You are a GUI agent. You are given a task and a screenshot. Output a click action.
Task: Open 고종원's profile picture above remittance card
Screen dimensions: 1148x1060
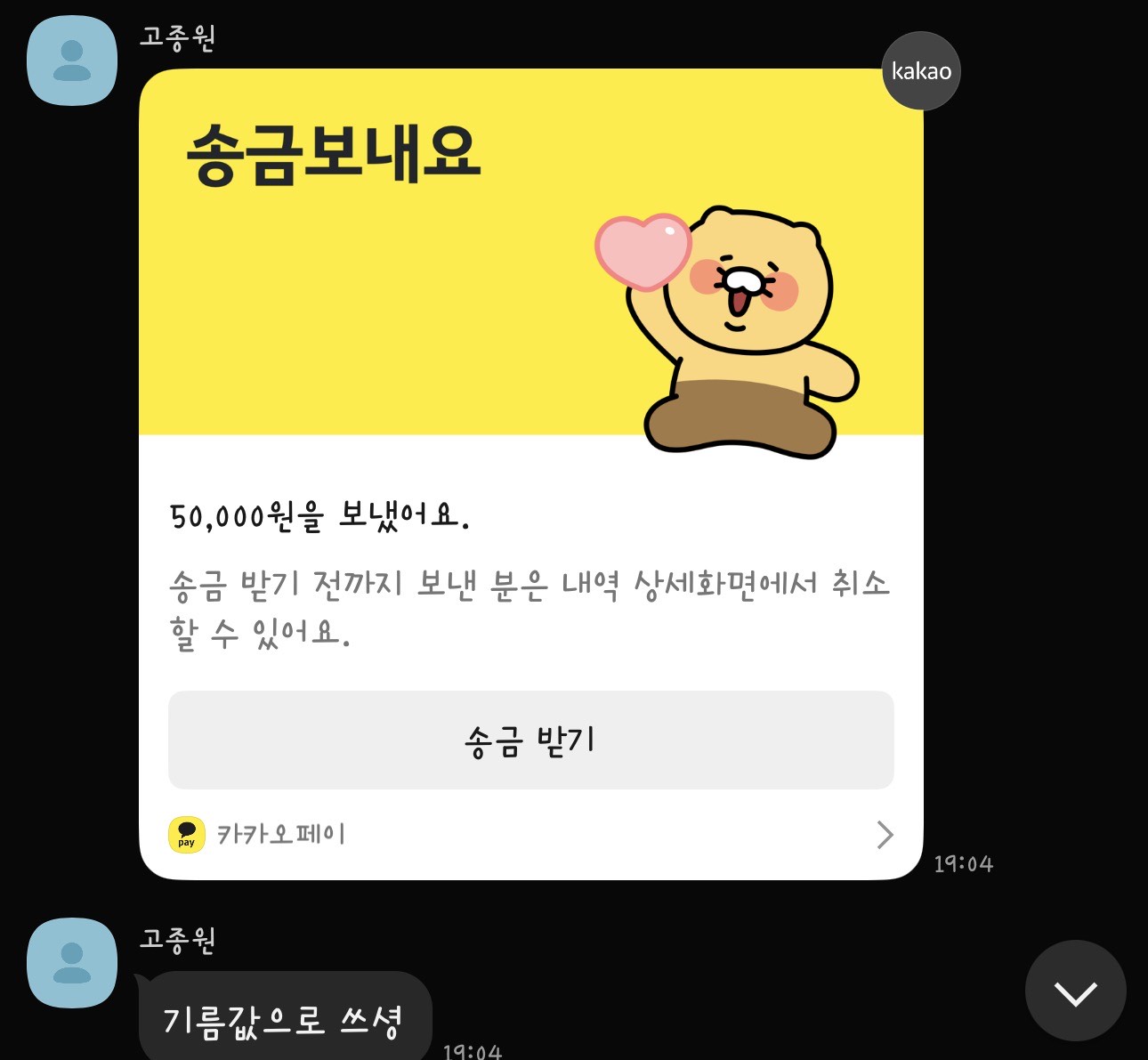point(72,61)
